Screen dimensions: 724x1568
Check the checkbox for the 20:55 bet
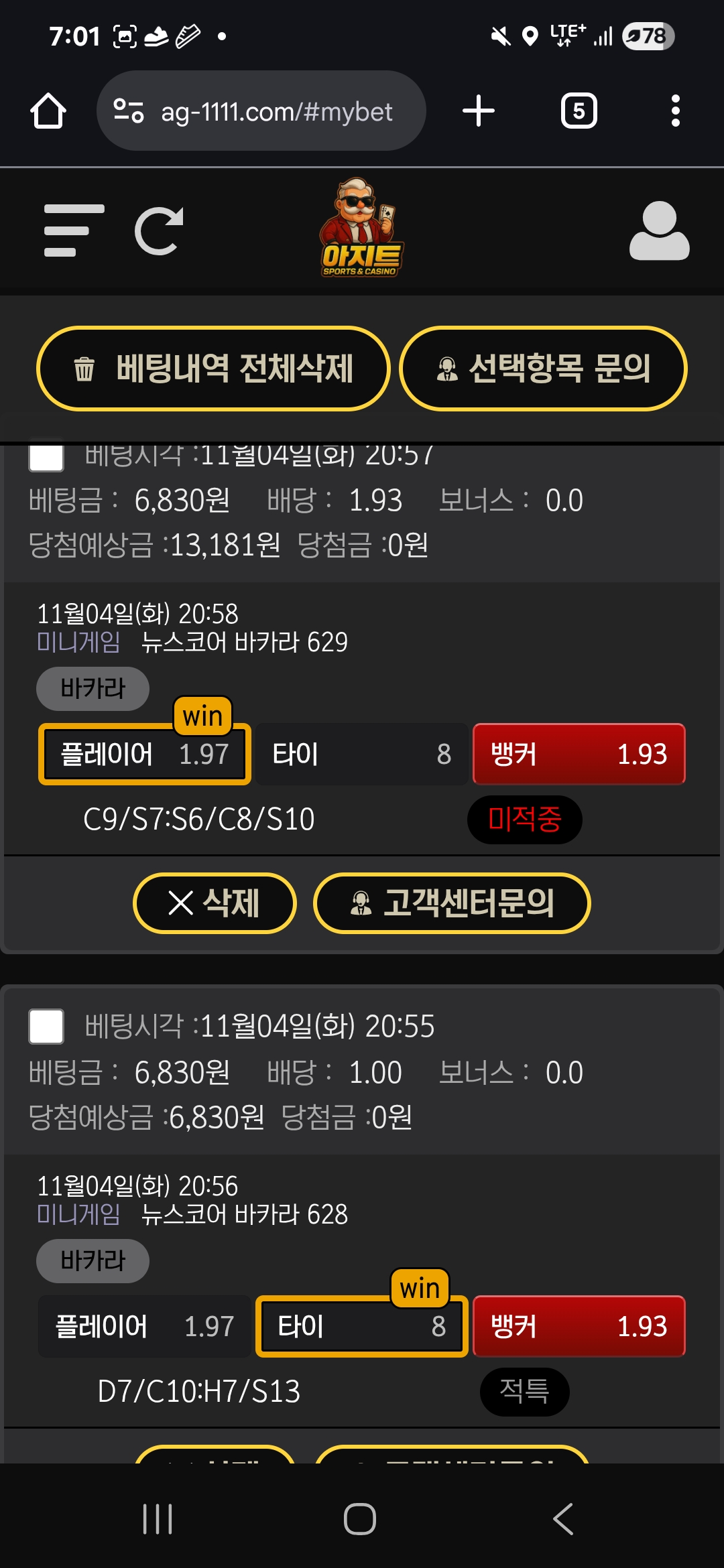coord(47,1026)
